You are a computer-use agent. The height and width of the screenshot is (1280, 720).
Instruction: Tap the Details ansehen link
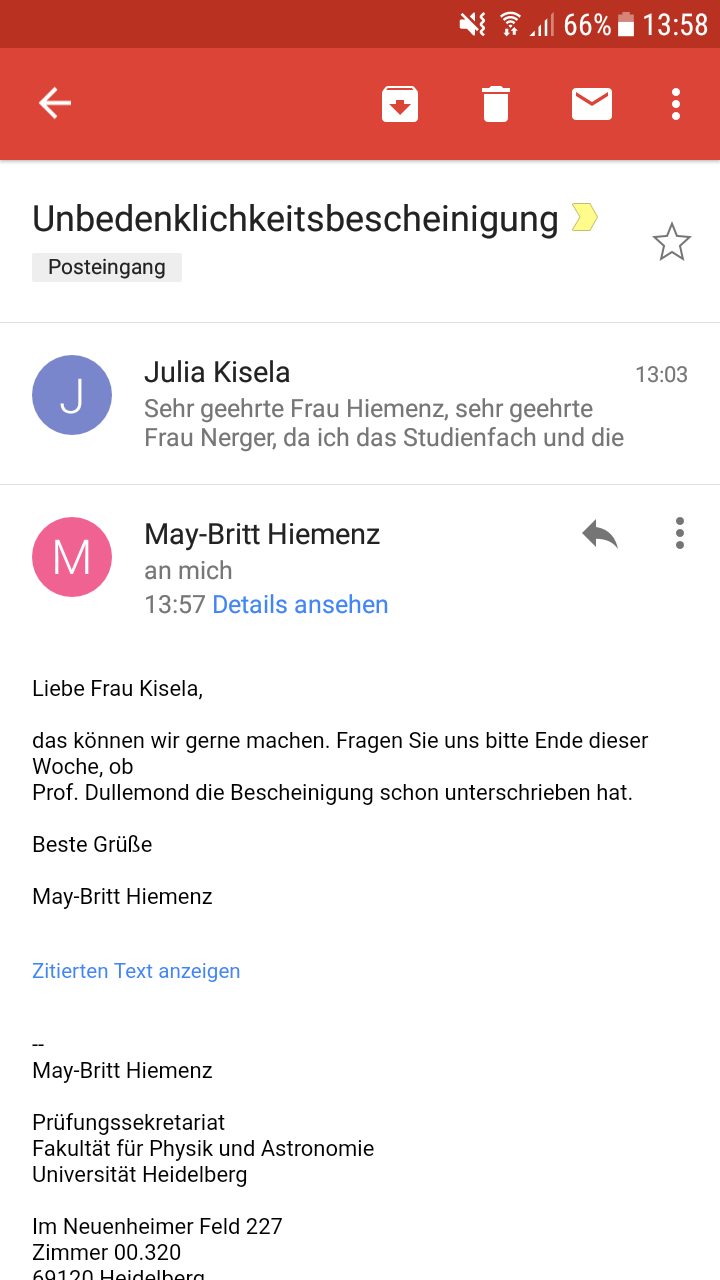(300, 604)
